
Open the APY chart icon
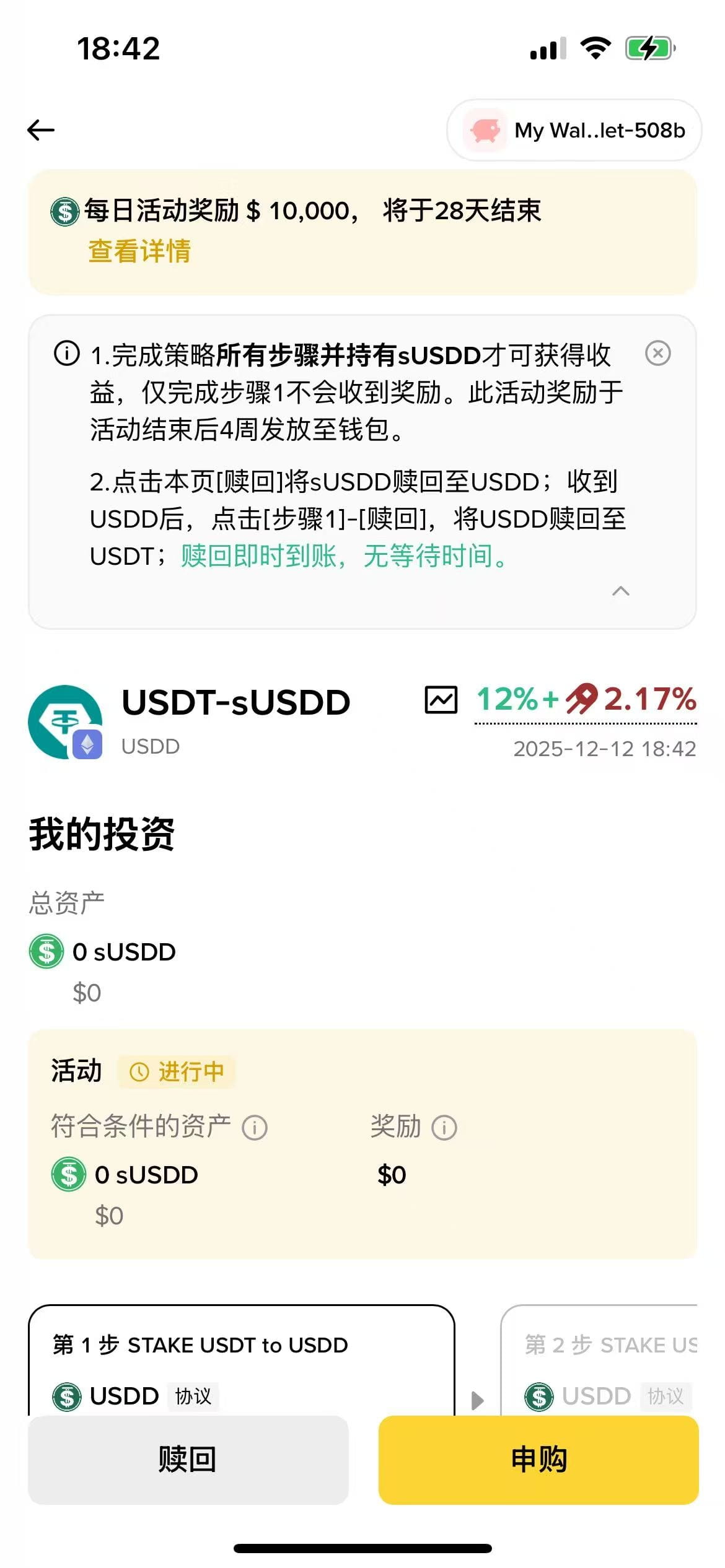(441, 700)
